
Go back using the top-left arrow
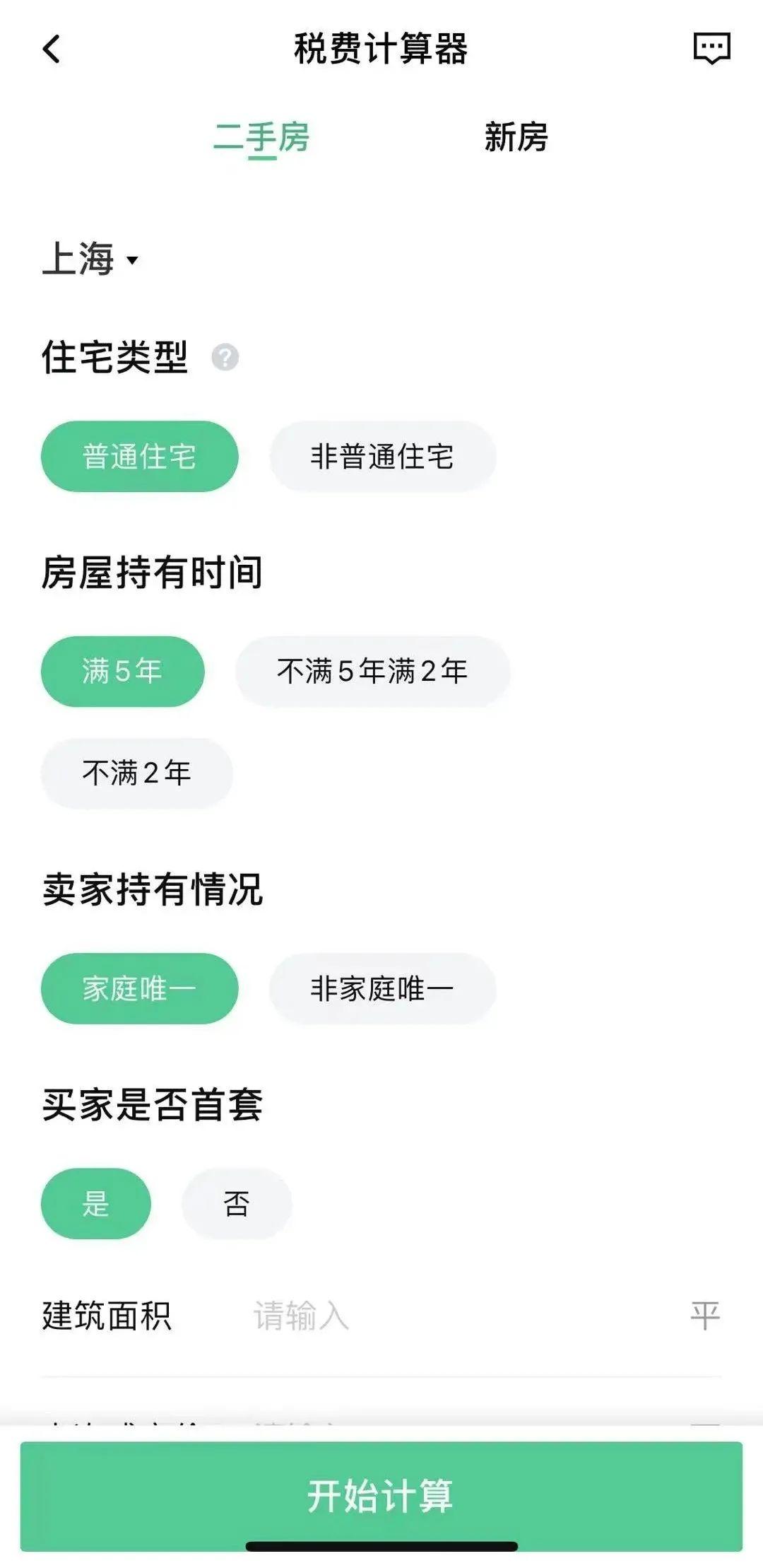click(52, 49)
